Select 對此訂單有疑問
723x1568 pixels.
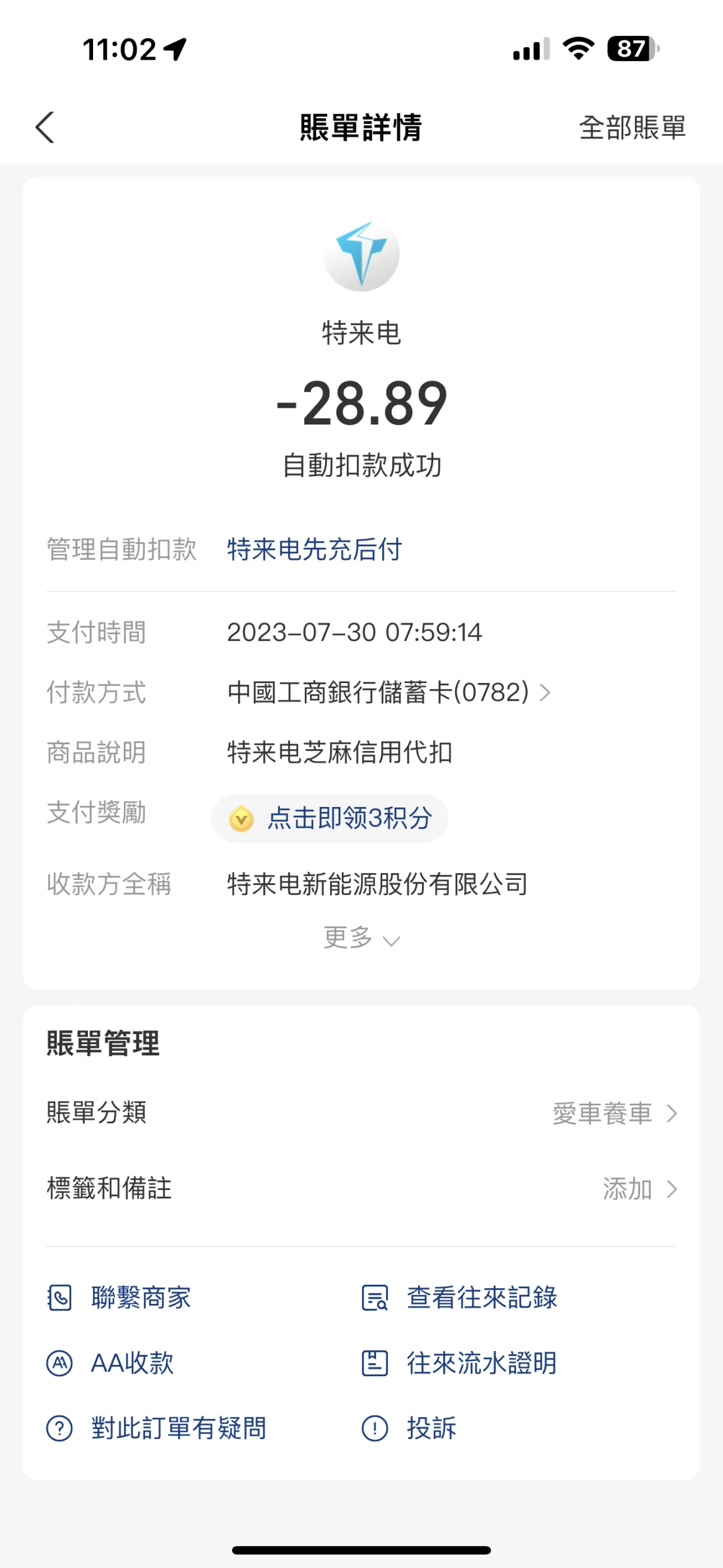pyautogui.click(x=157, y=1428)
